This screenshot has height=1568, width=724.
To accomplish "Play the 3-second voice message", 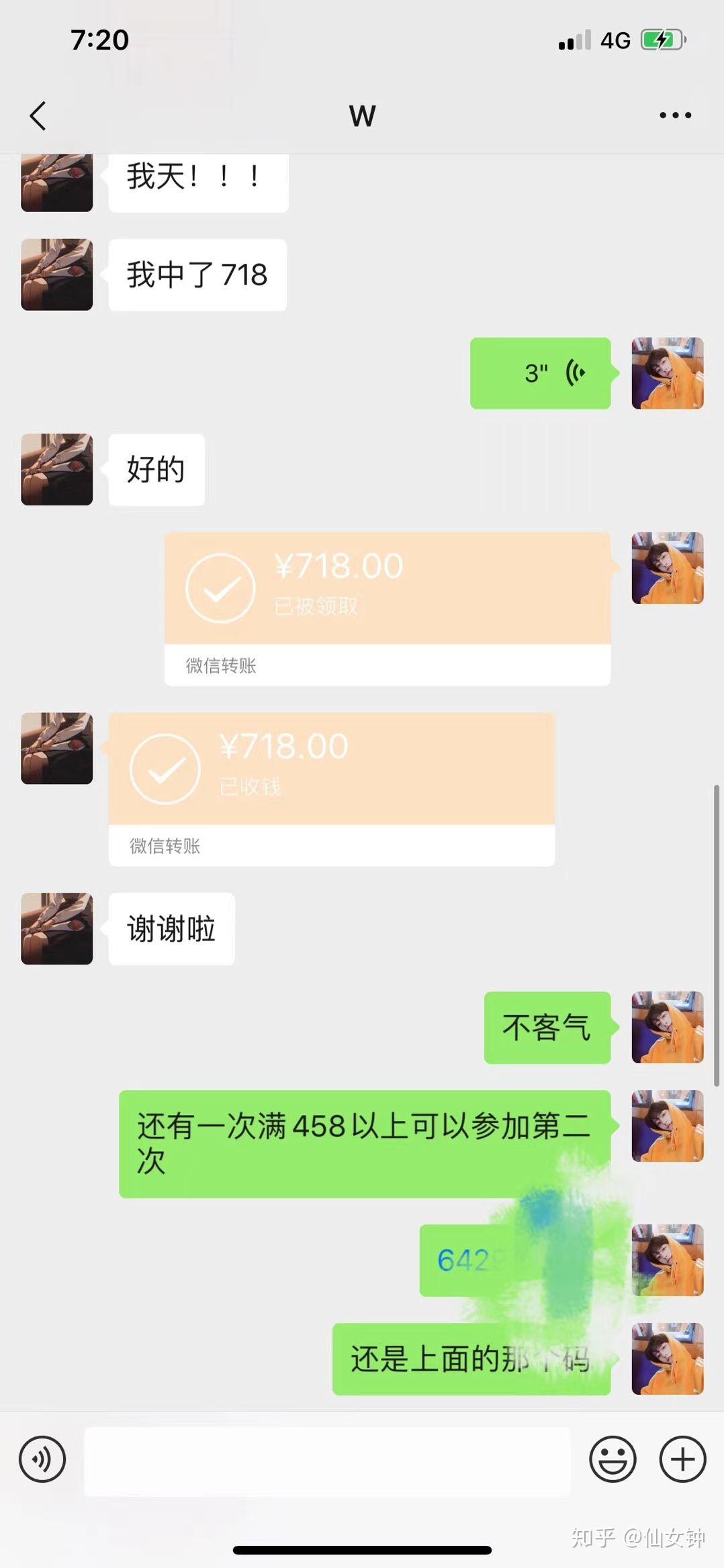I will click(540, 373).
